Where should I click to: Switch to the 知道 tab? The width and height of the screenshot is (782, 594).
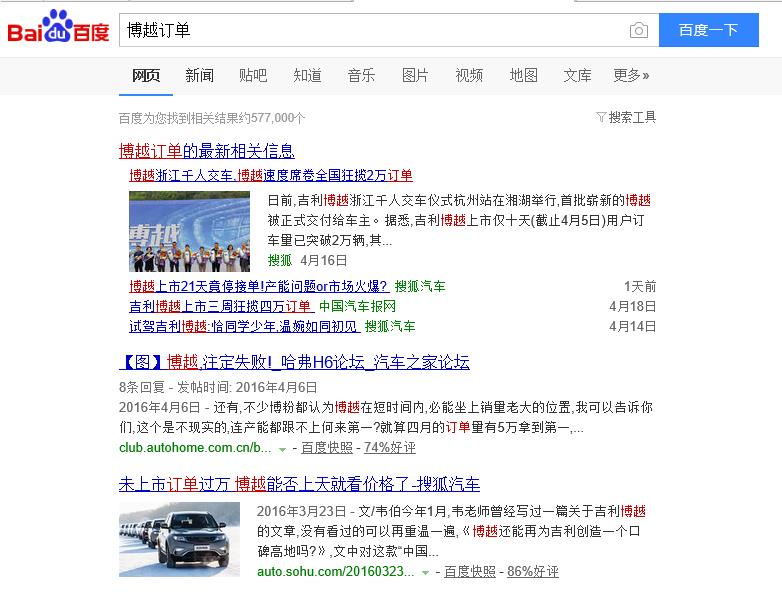[x=307, y=75]
